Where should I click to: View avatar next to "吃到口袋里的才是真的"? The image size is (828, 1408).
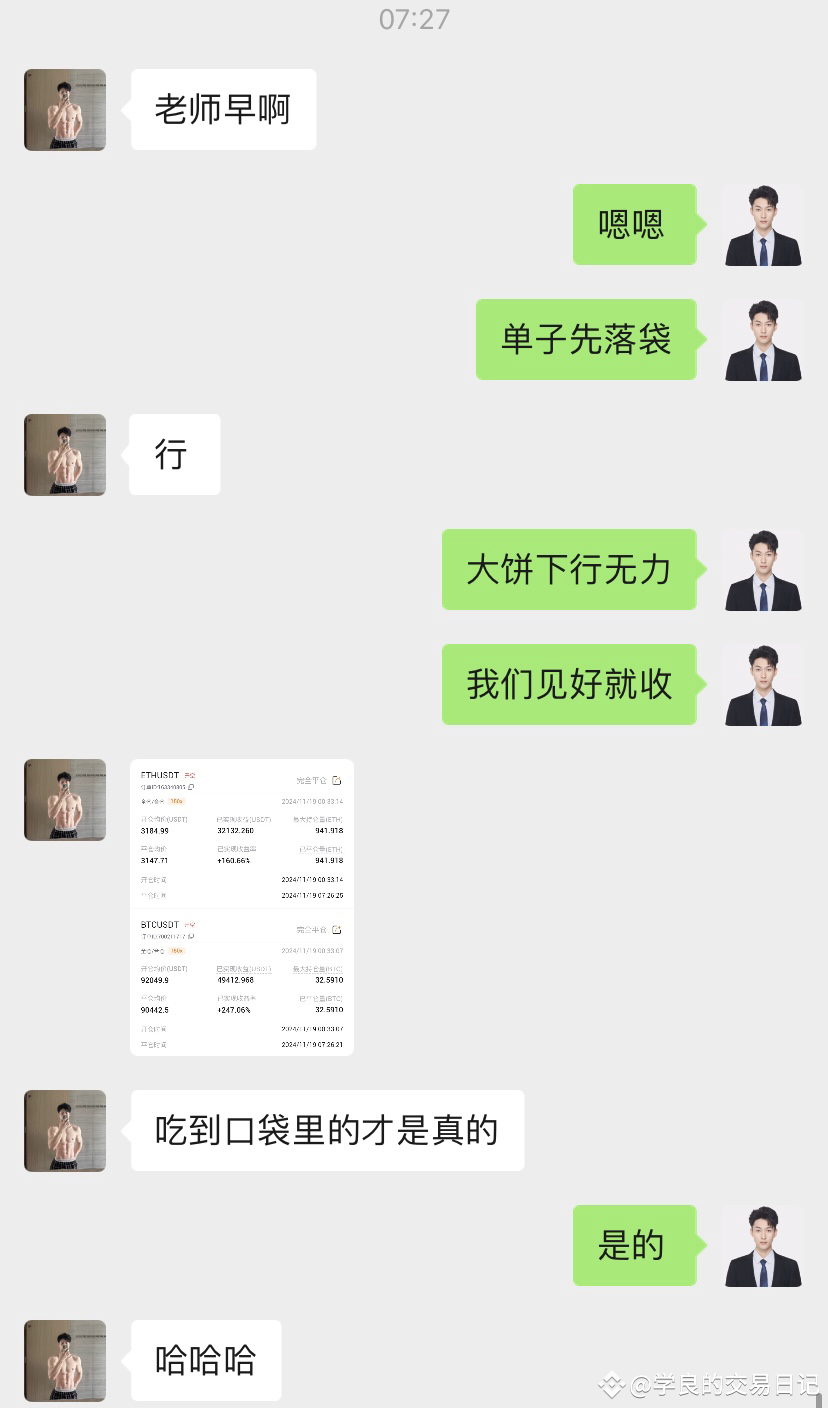pos(65,1131)
